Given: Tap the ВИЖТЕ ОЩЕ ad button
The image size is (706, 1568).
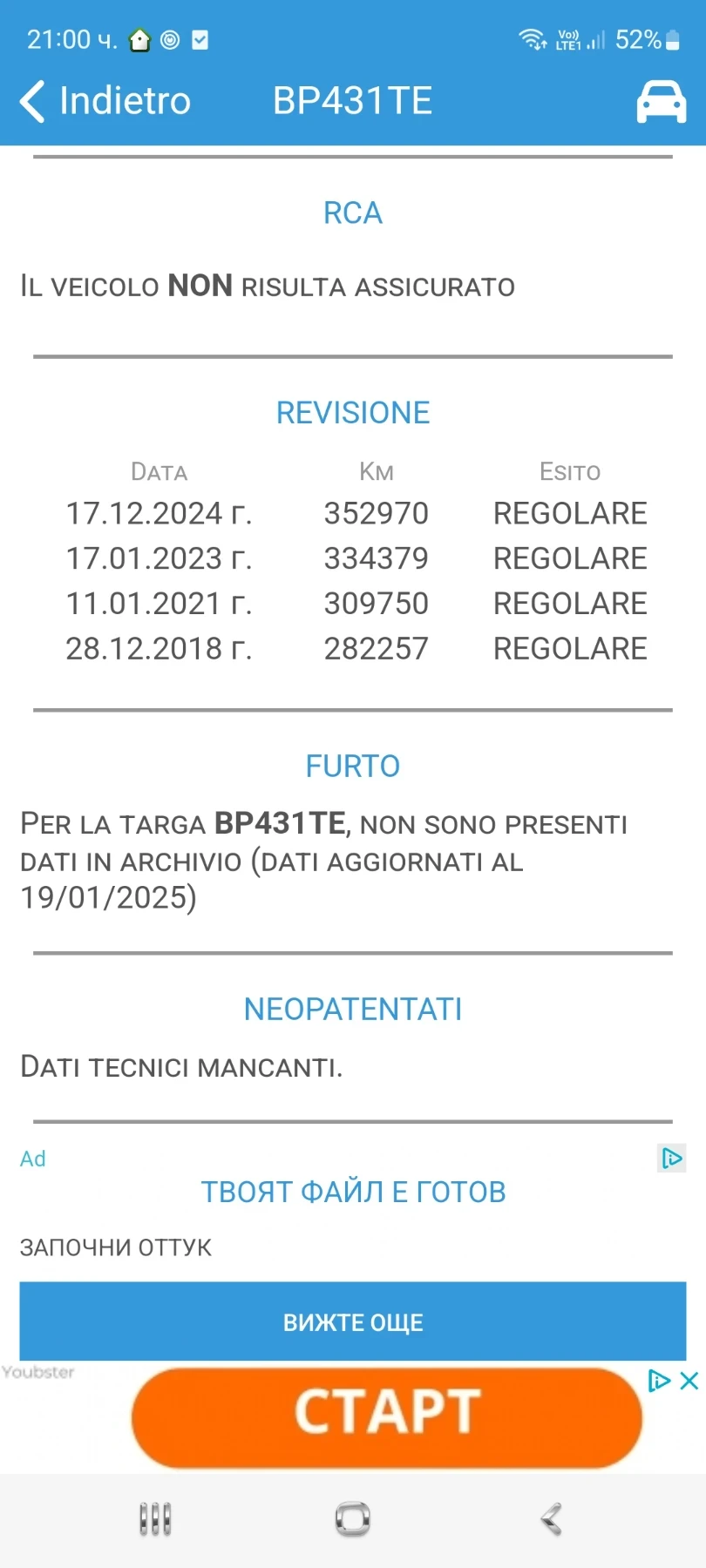Looking at the screenshot, I should point(353,1321).
